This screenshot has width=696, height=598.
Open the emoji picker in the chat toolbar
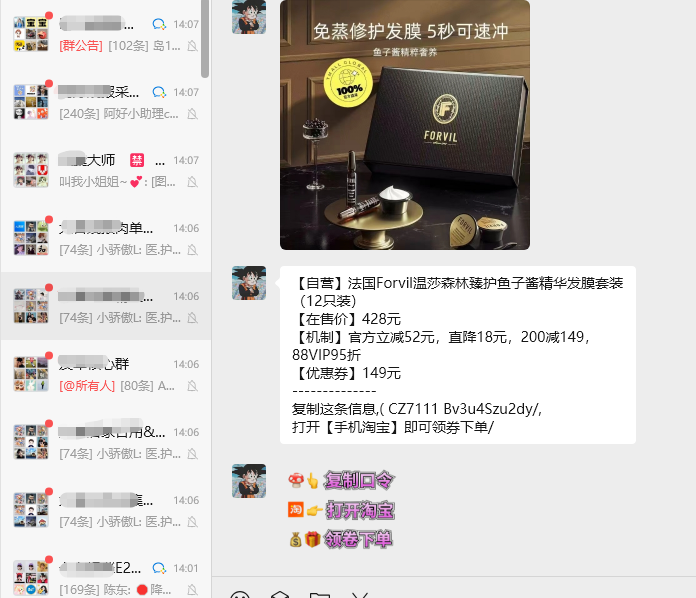[240, 595]
